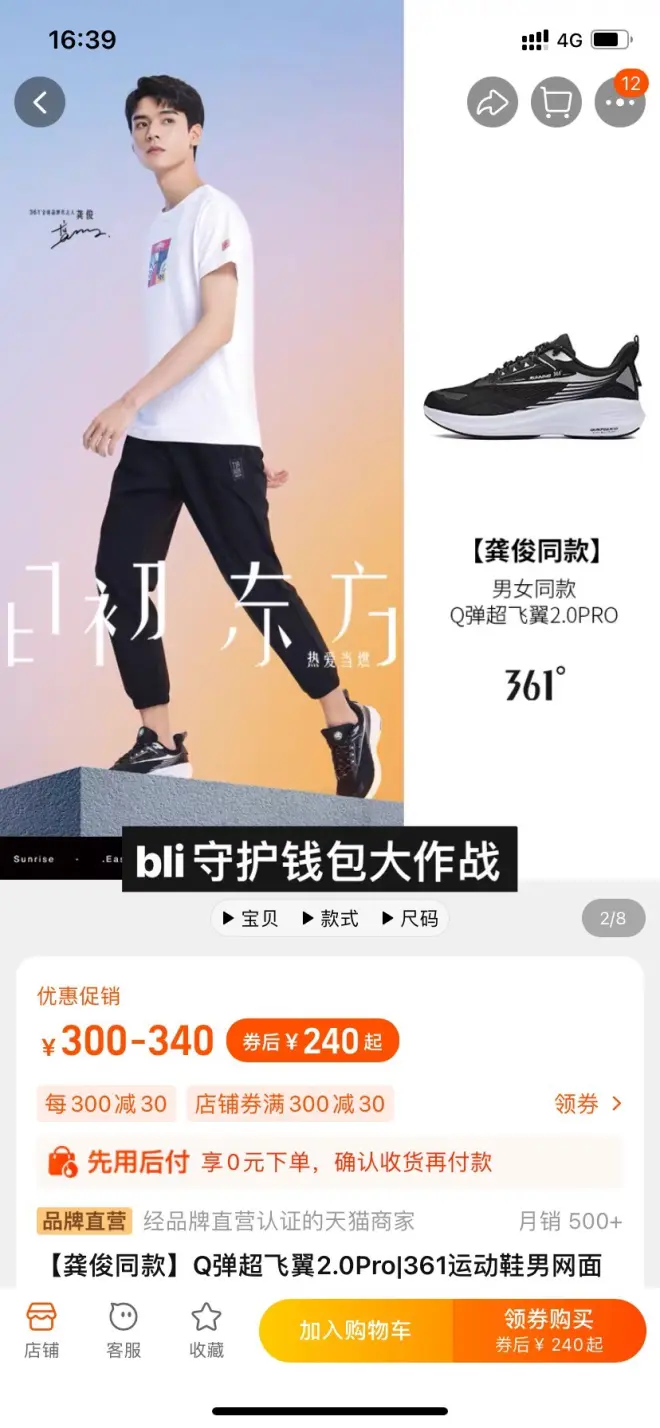Open the shopping cart
660x1428 pixels.
pos(556,102)
